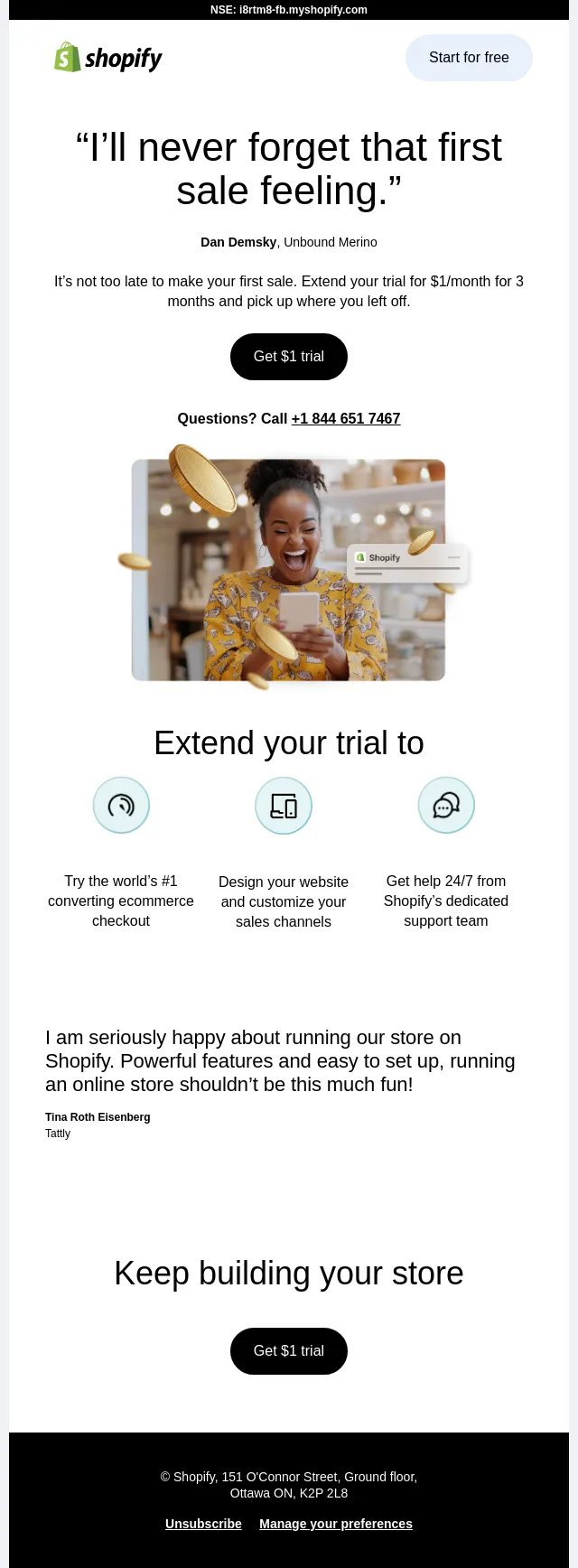This screenshot has height=1568, width=578.
Task: Tap the Start for free button
Action: [x=469, y=58]
